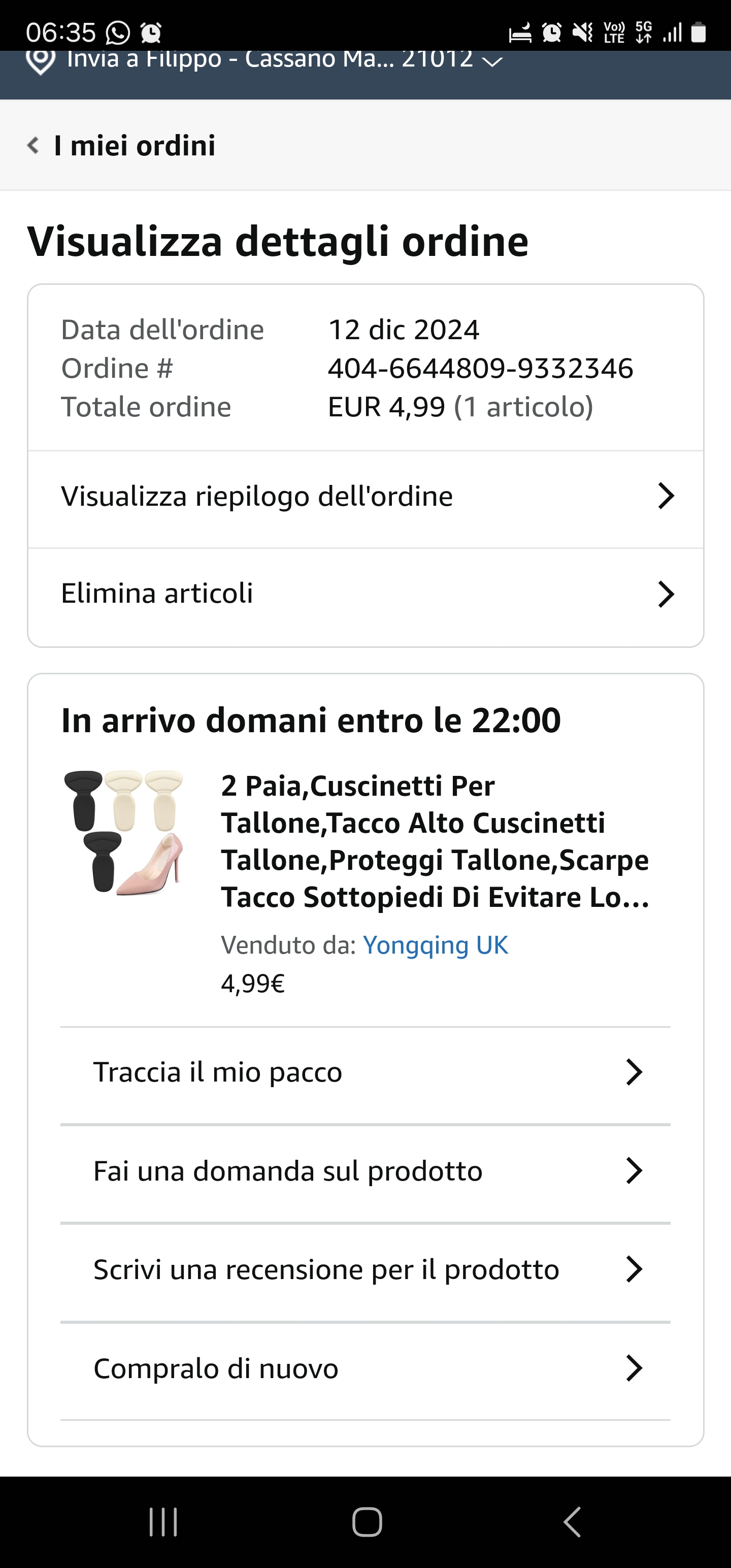
Task: Tap Traccia il mio pacco
Action: pos(365,1072)
